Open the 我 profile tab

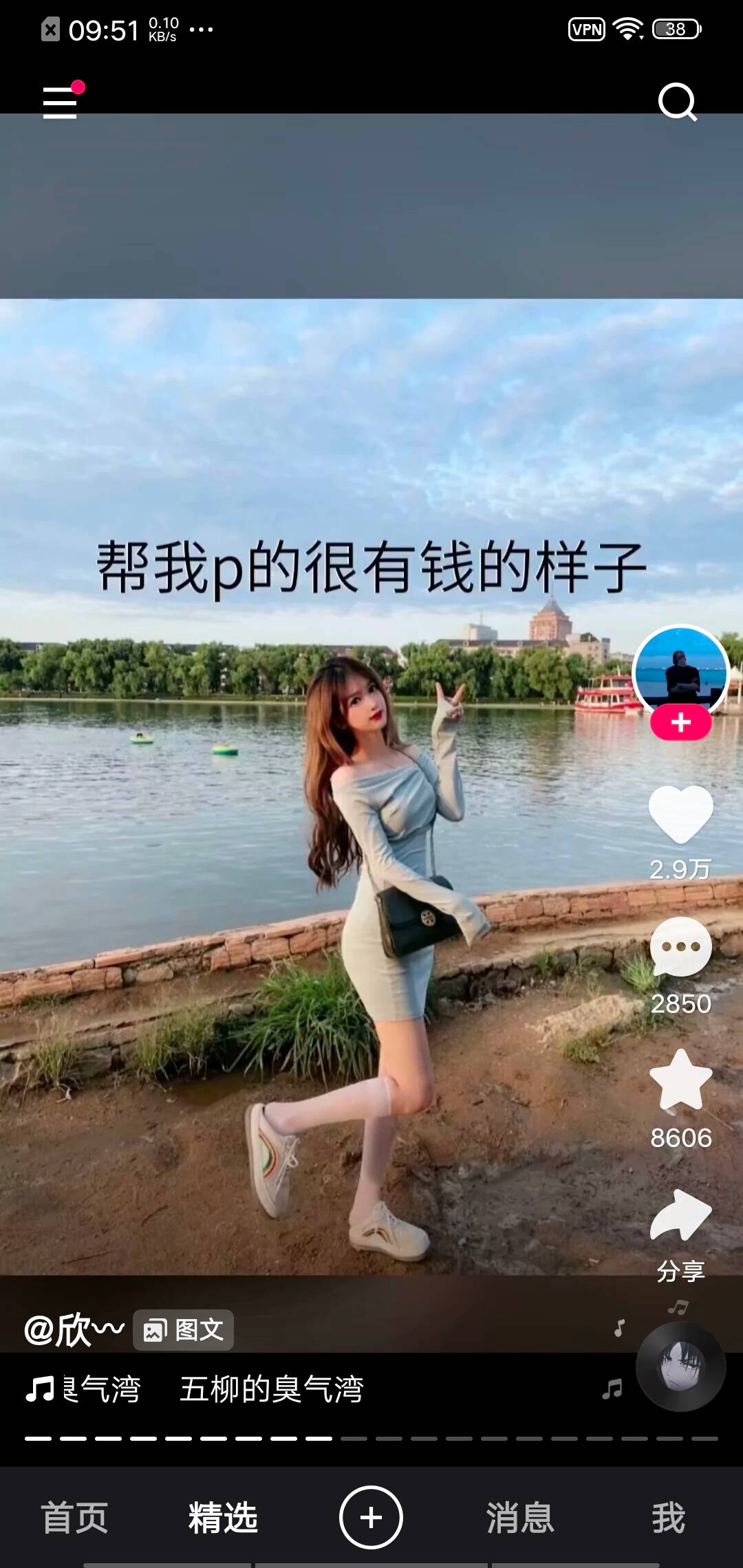click(668, 1518)
